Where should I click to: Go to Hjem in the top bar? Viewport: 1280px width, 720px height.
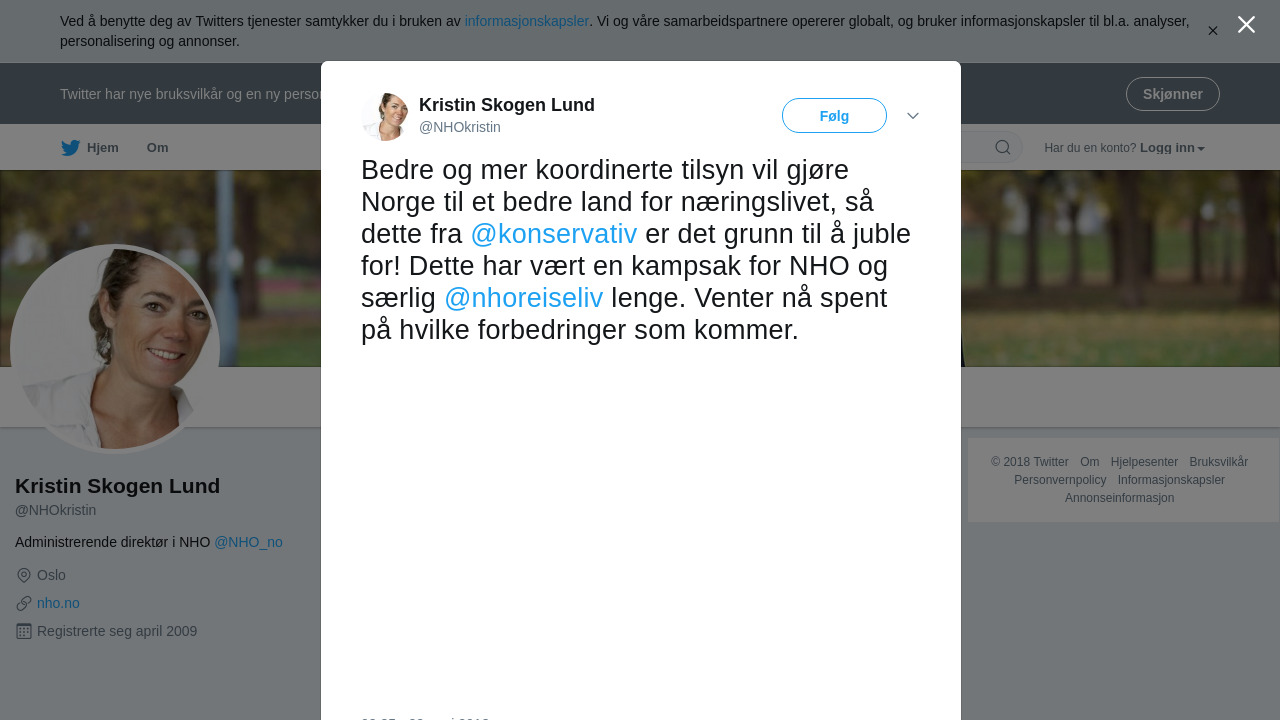90,148
